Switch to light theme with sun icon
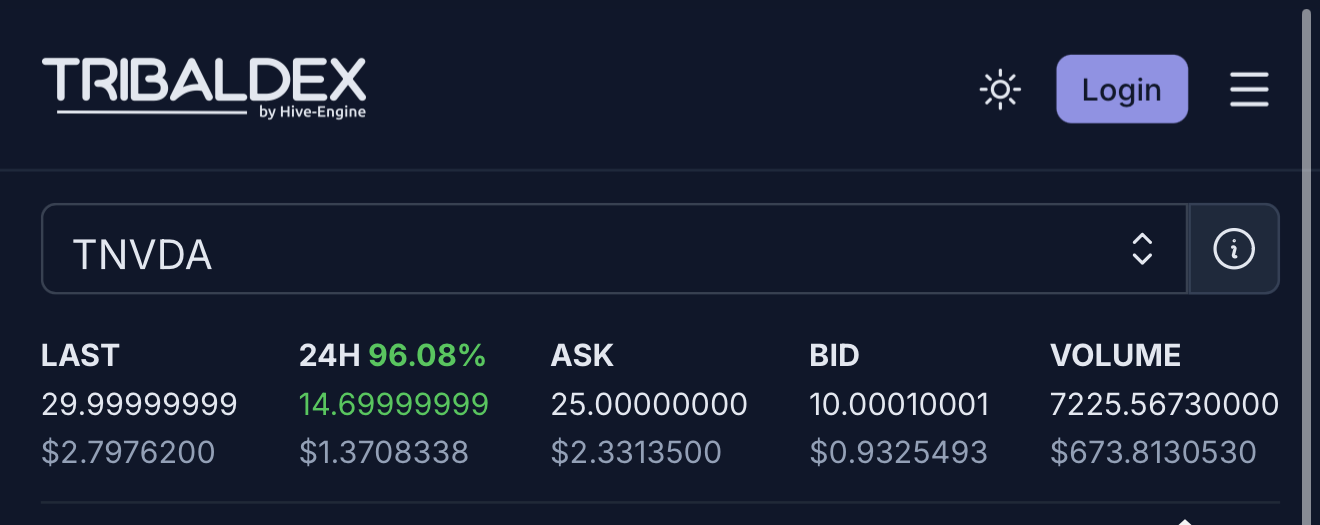Screen dimensions: 1320x525 pyautogui.click(x=999, y=90)
